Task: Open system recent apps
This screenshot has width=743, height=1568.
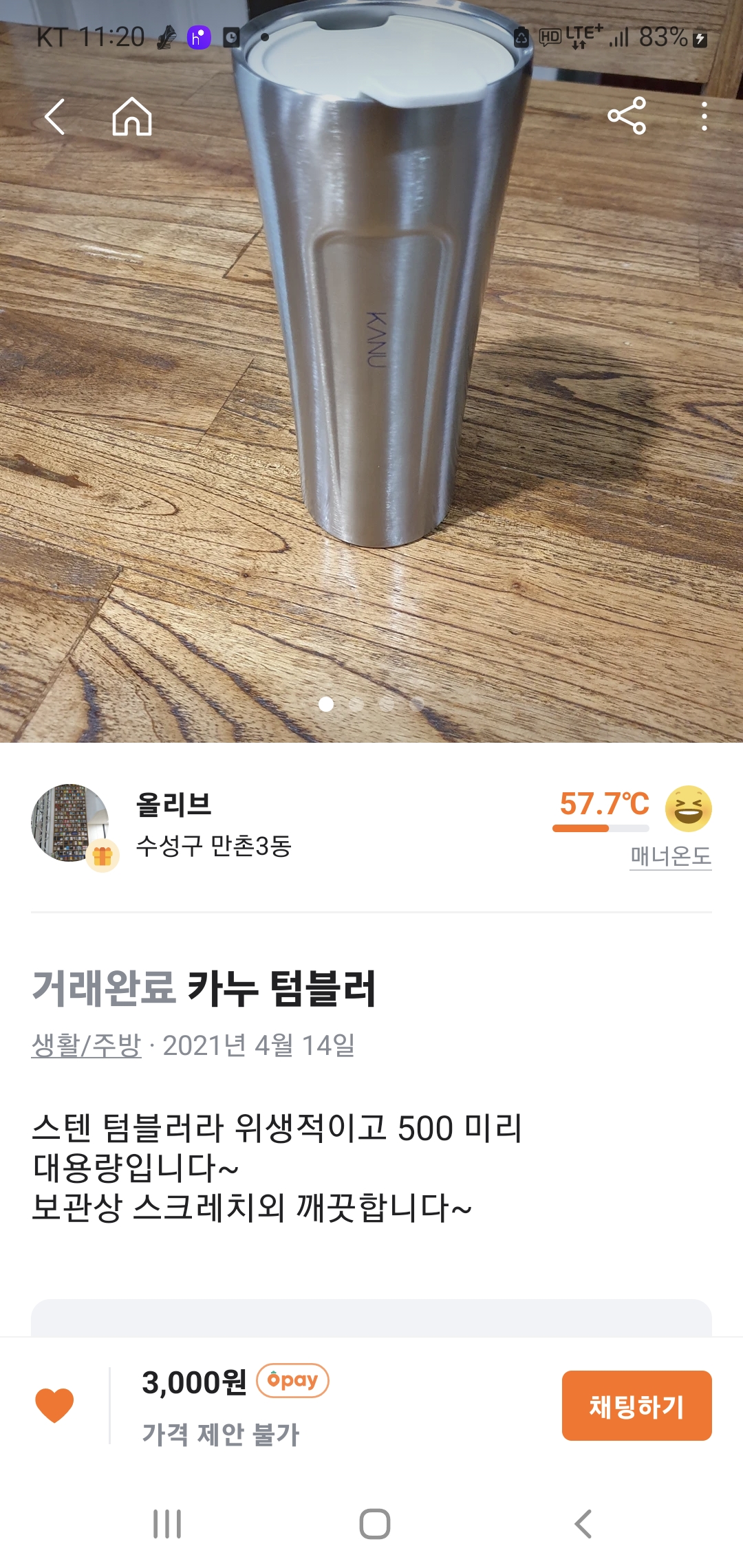Action: pyautogui.click(x=167, y=1524)
